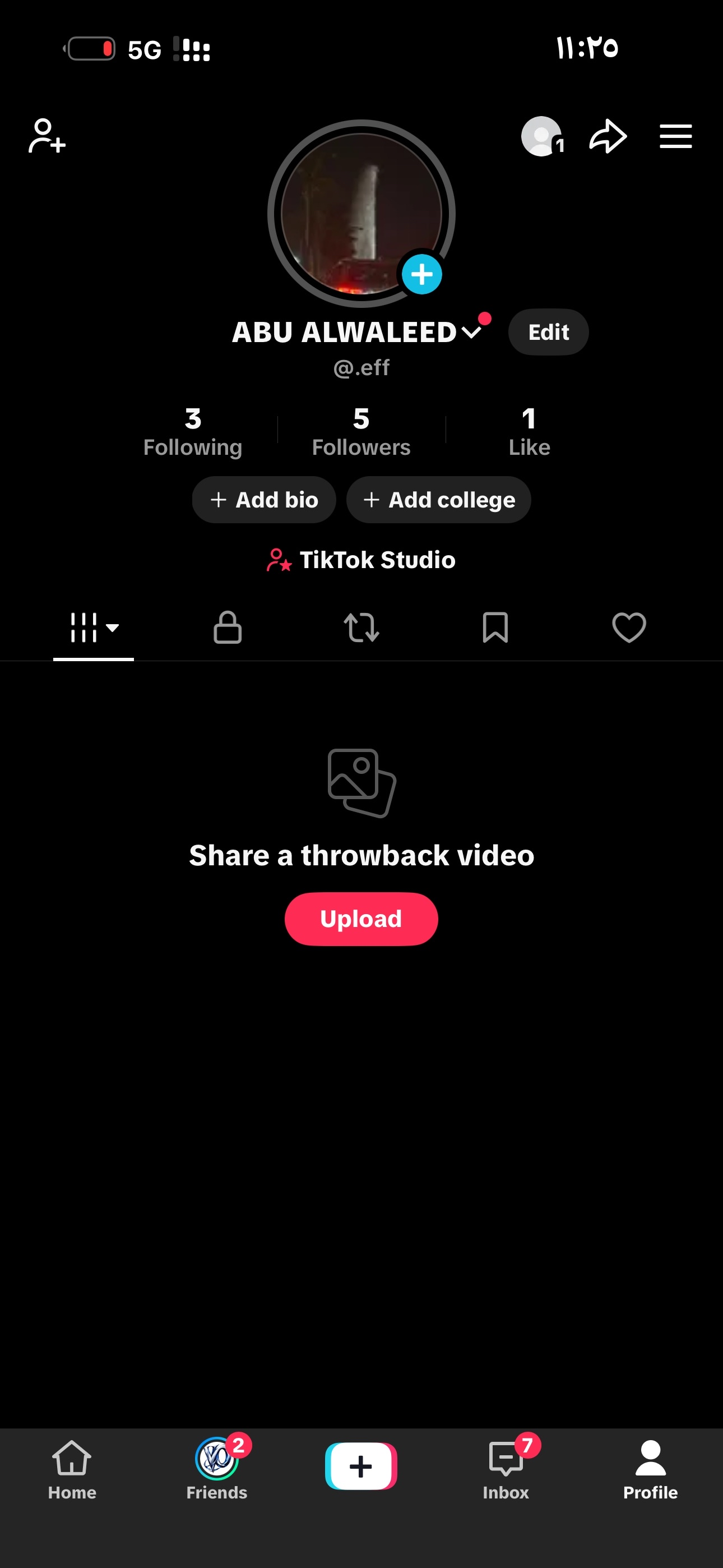This screenshot has height=1568, width=723.
Task: Open the hamburger menu
Action: tap(675, 136)
